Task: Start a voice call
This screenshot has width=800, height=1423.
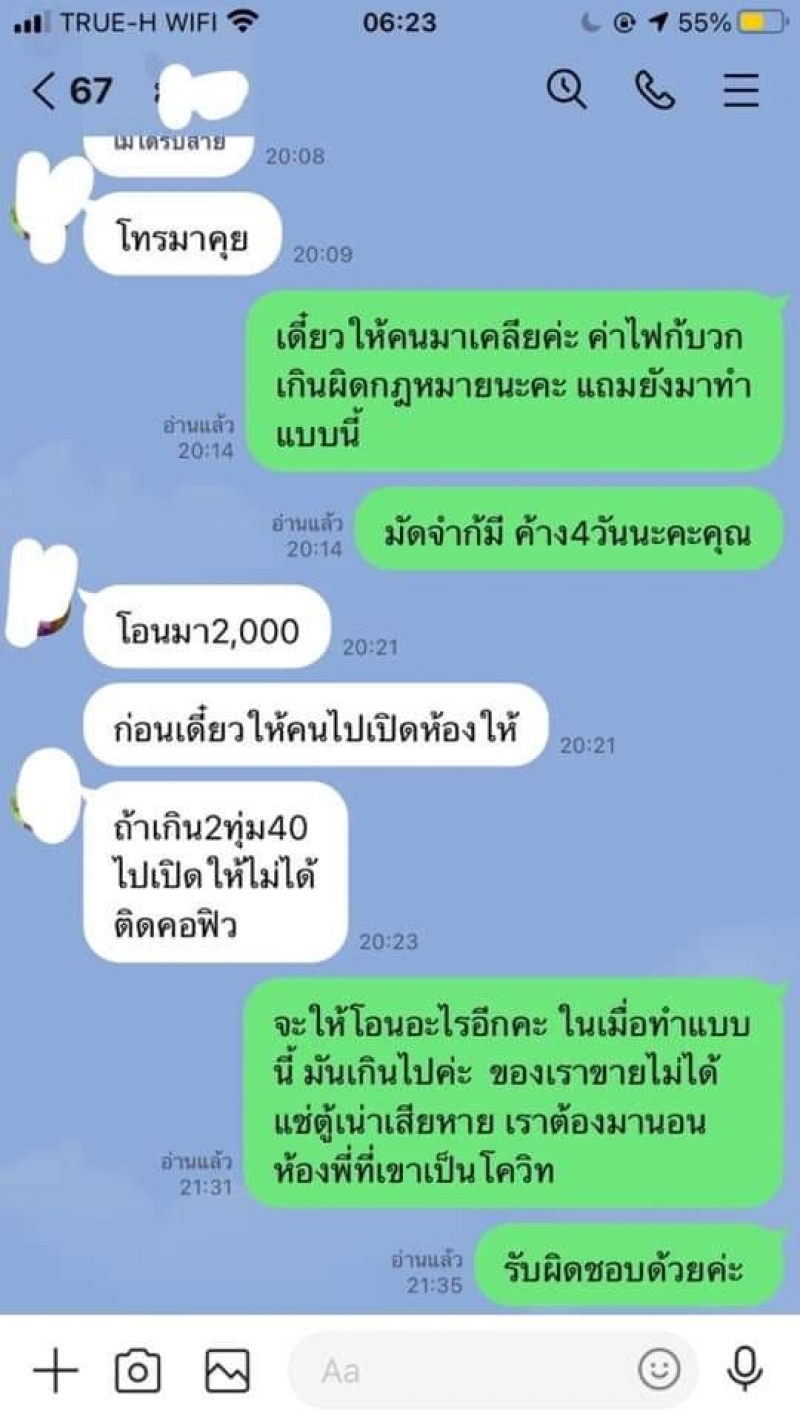Action: click(x=654, y=91)
